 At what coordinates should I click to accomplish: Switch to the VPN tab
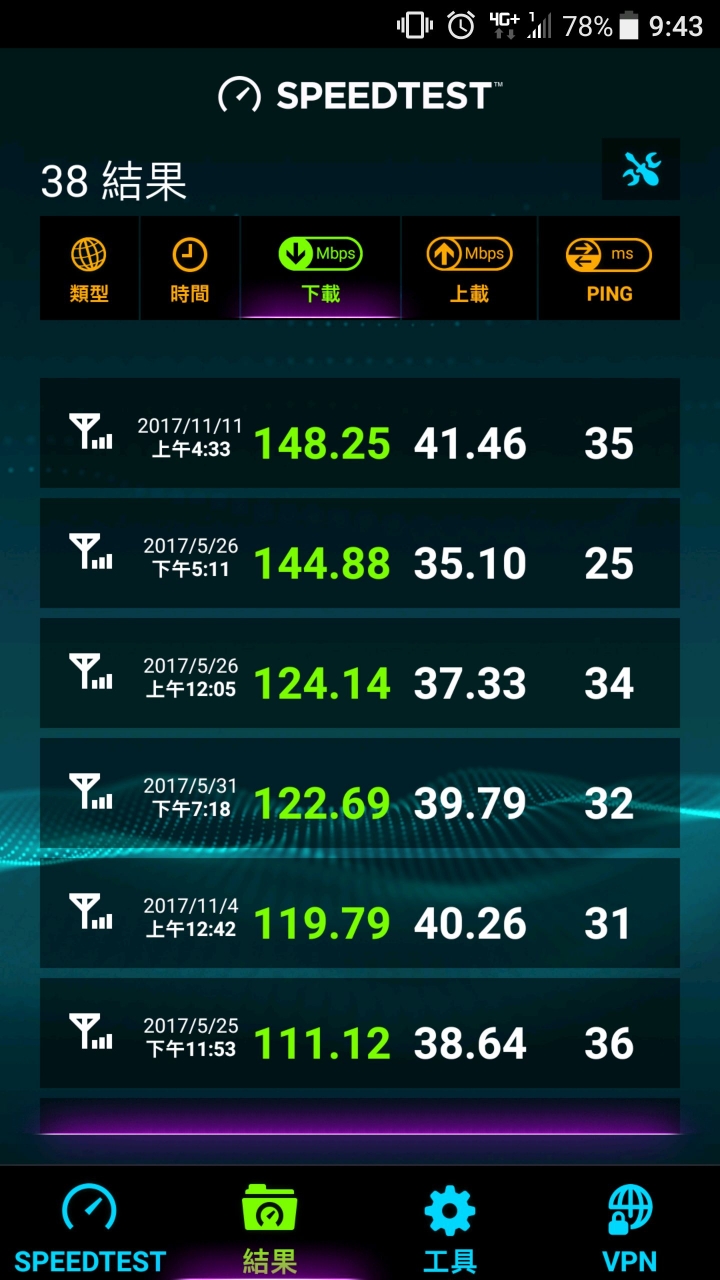630,1225
